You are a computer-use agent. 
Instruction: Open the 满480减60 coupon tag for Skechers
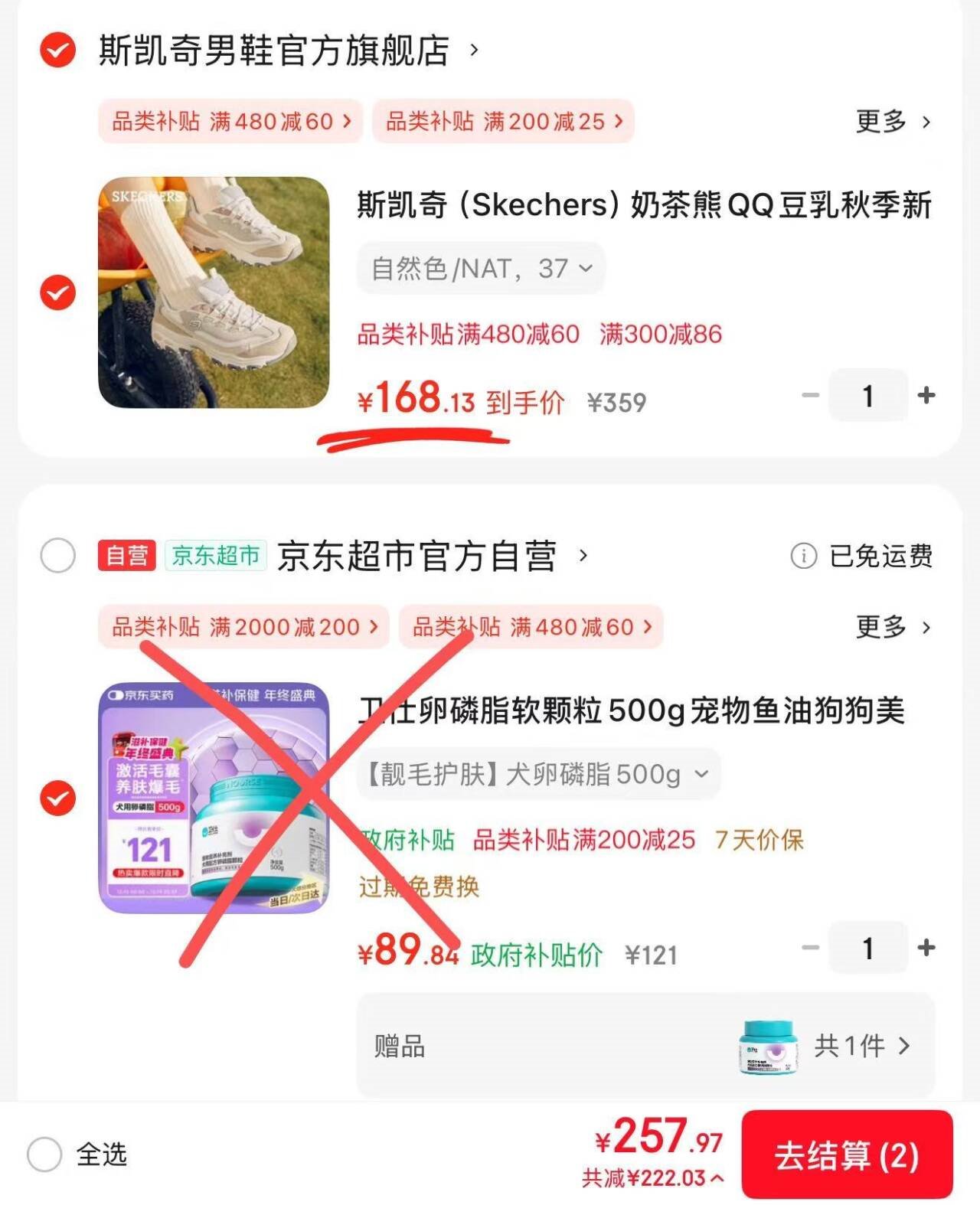tap(229, 122)
